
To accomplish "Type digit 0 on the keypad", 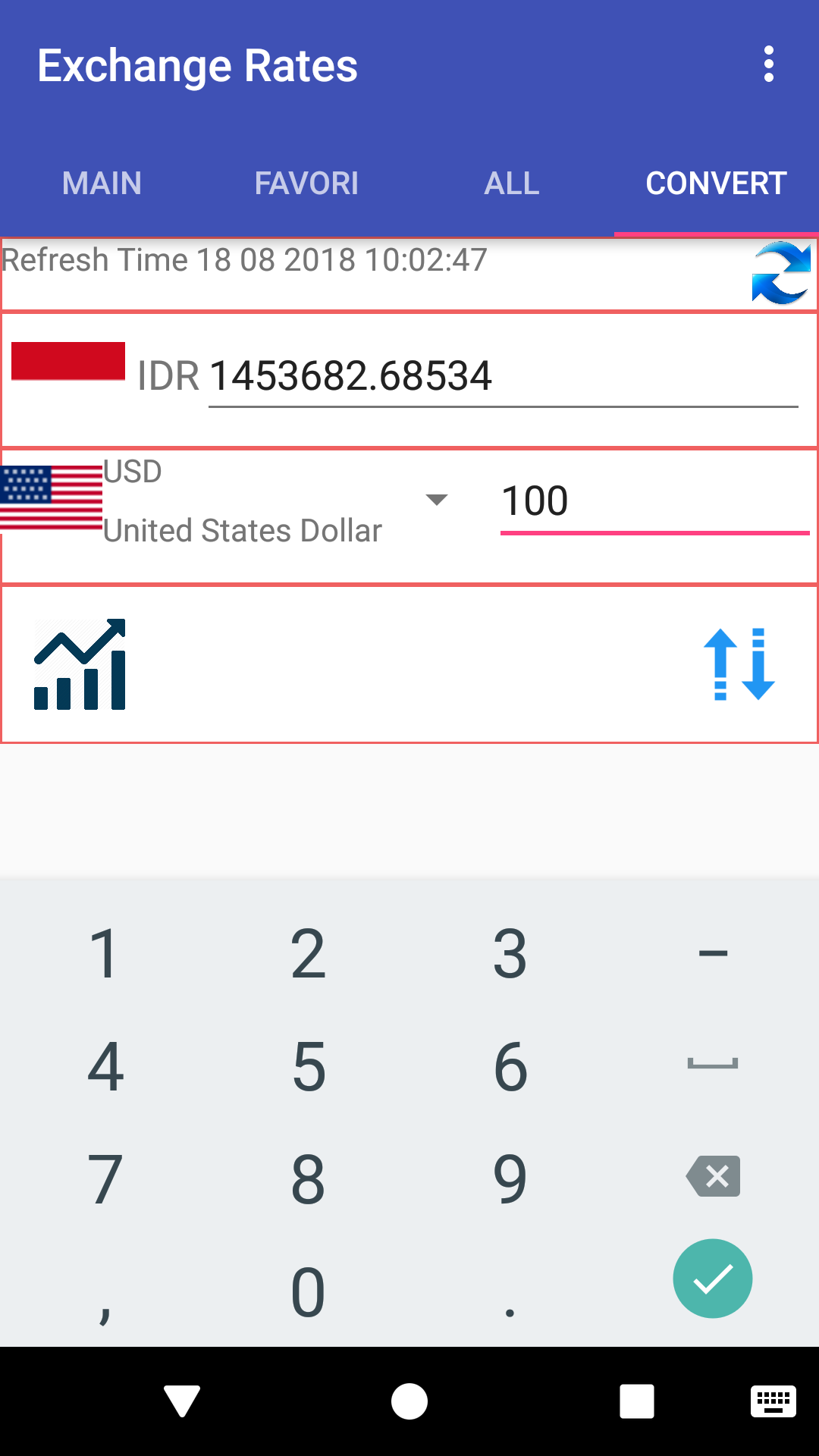I will coord(309,1292).
